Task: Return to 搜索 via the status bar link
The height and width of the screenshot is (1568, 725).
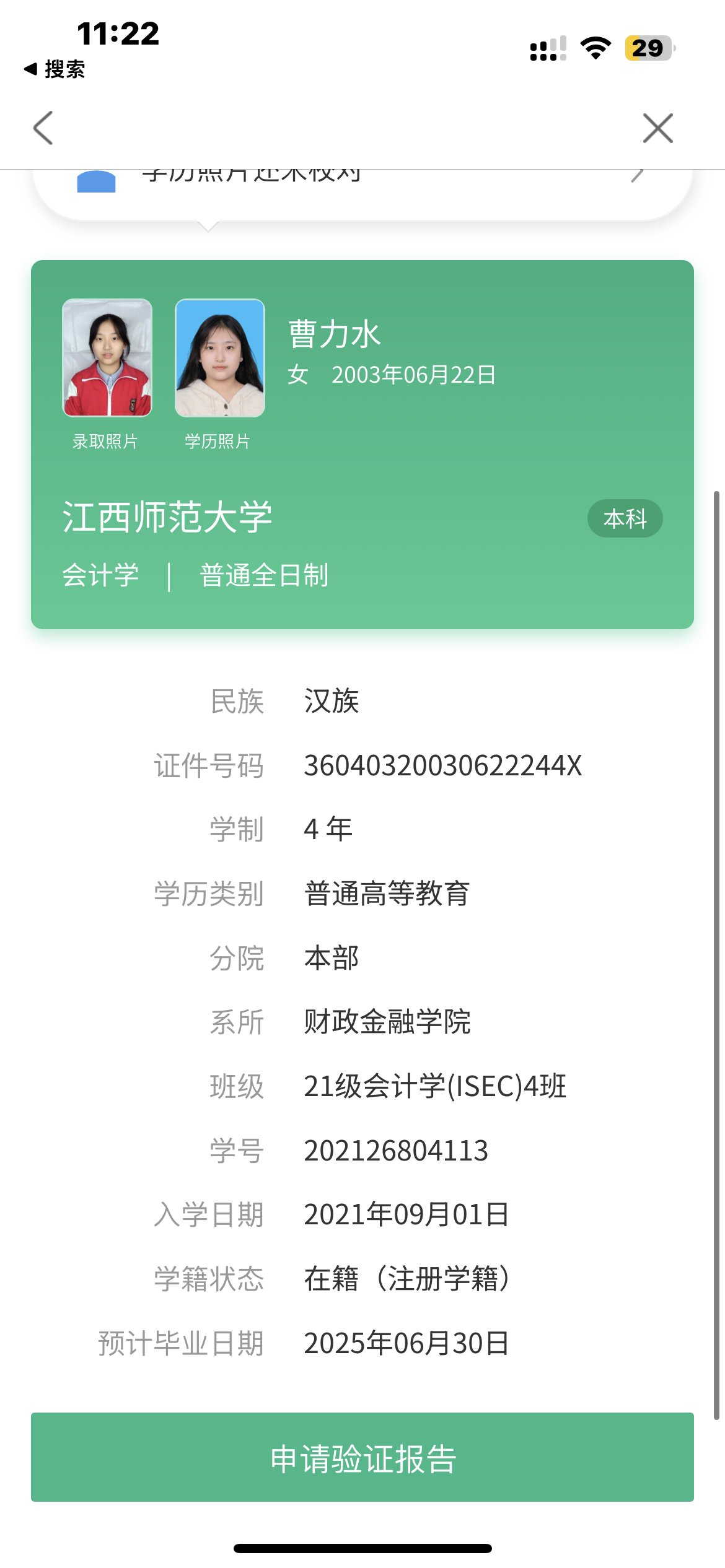Action: [55, 69]
